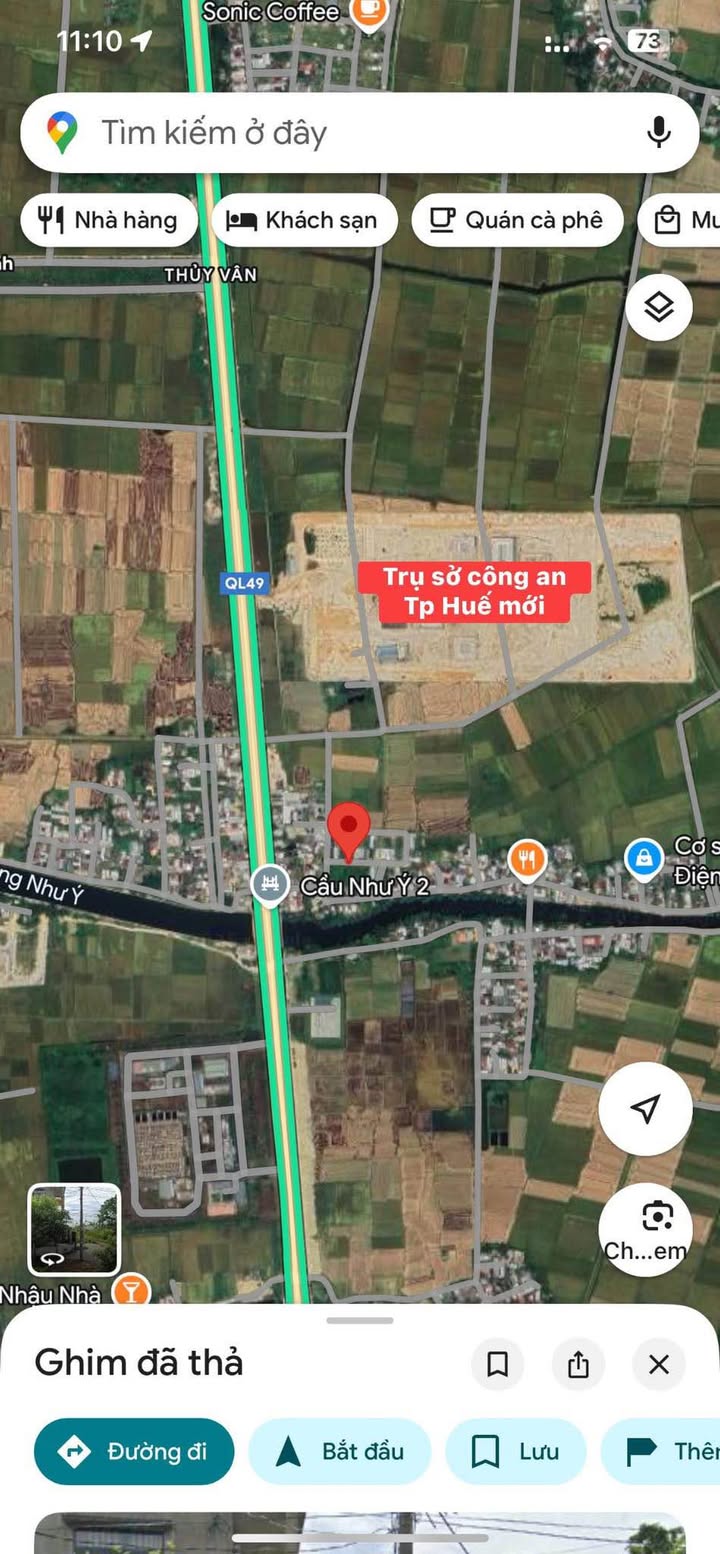The height and width of the screenshot is (1554, 720).
Task: Tap the Lưu button
Action: click(x=515, y=1451)
